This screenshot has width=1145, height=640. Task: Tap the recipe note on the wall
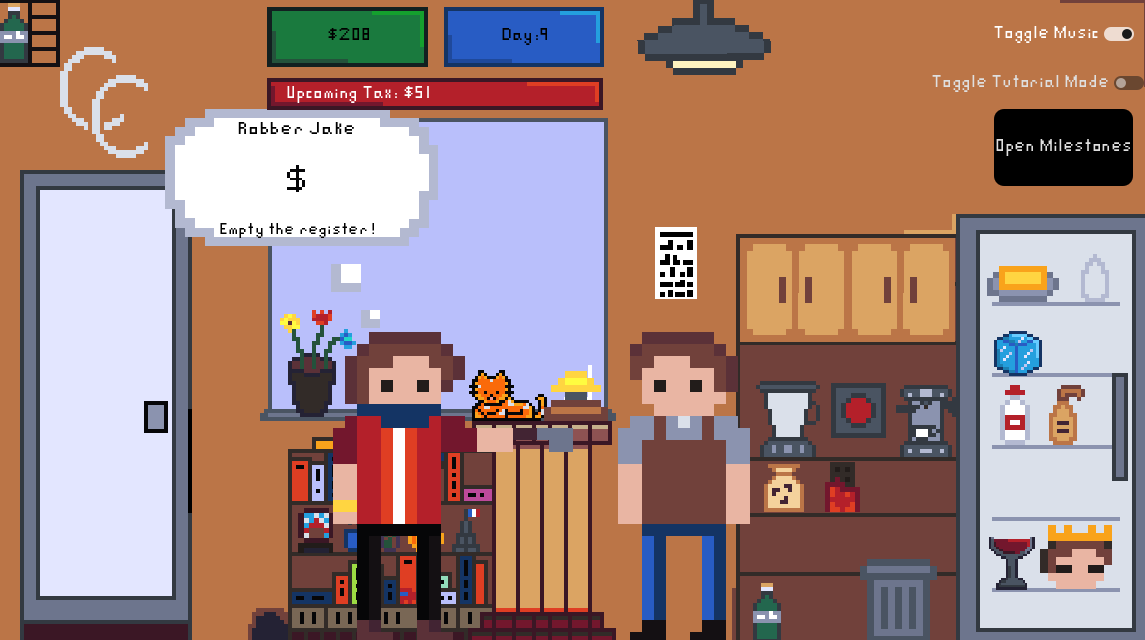[675, 263]
